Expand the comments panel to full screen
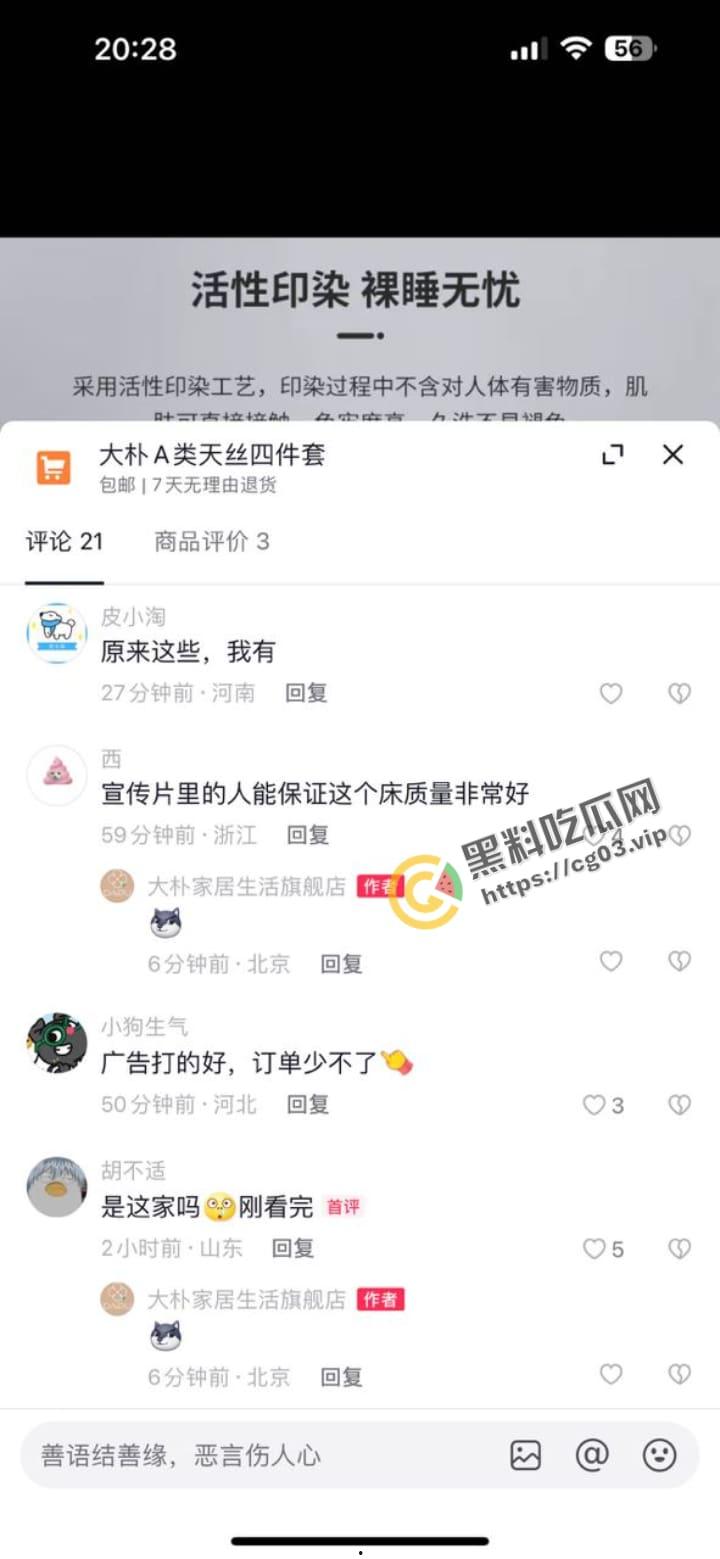The image size is (720, 1559). click(x=613, y=455)
